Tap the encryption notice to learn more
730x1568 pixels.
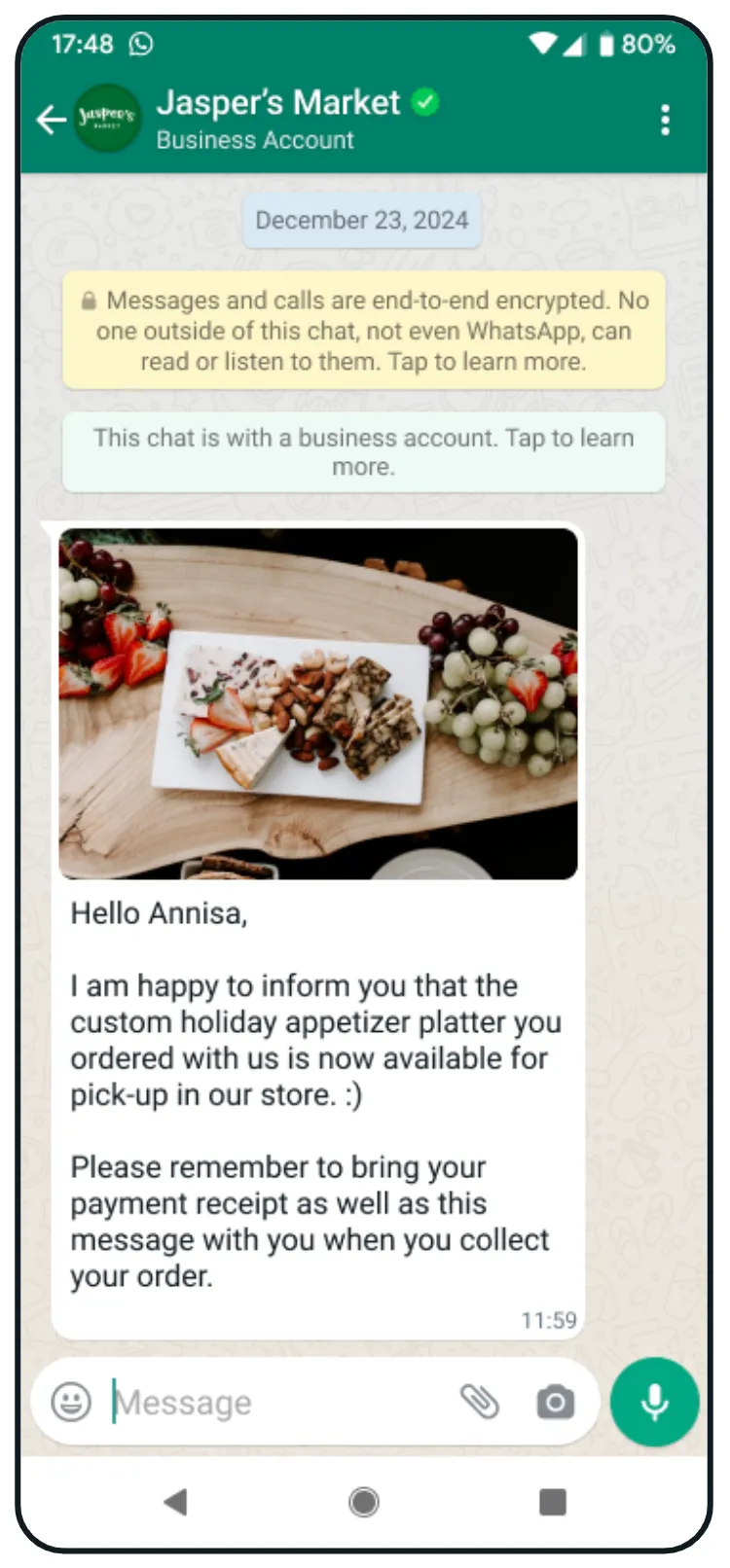tap(363, 331)
